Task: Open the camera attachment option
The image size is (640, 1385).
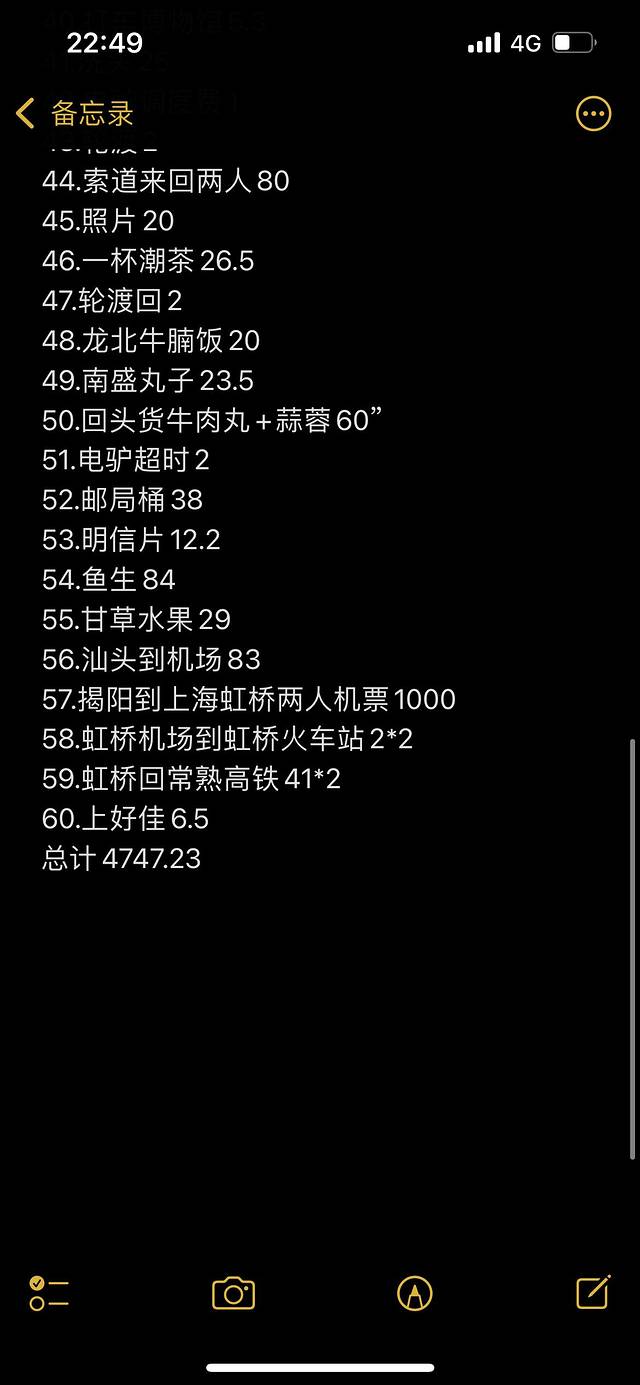Action: click(x=234, y=1293)
